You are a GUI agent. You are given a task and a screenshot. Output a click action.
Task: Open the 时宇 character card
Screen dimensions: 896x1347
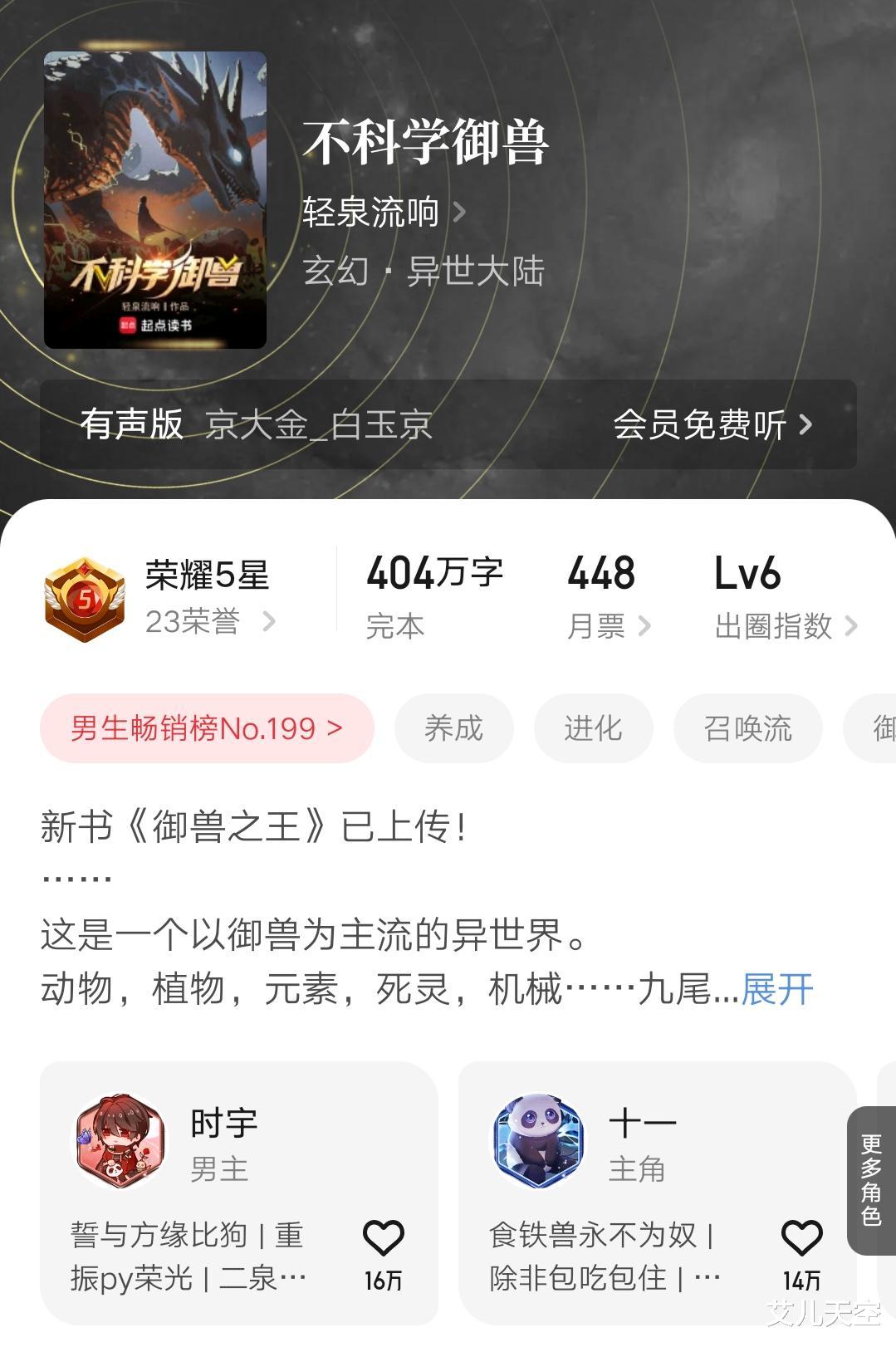239,1193
